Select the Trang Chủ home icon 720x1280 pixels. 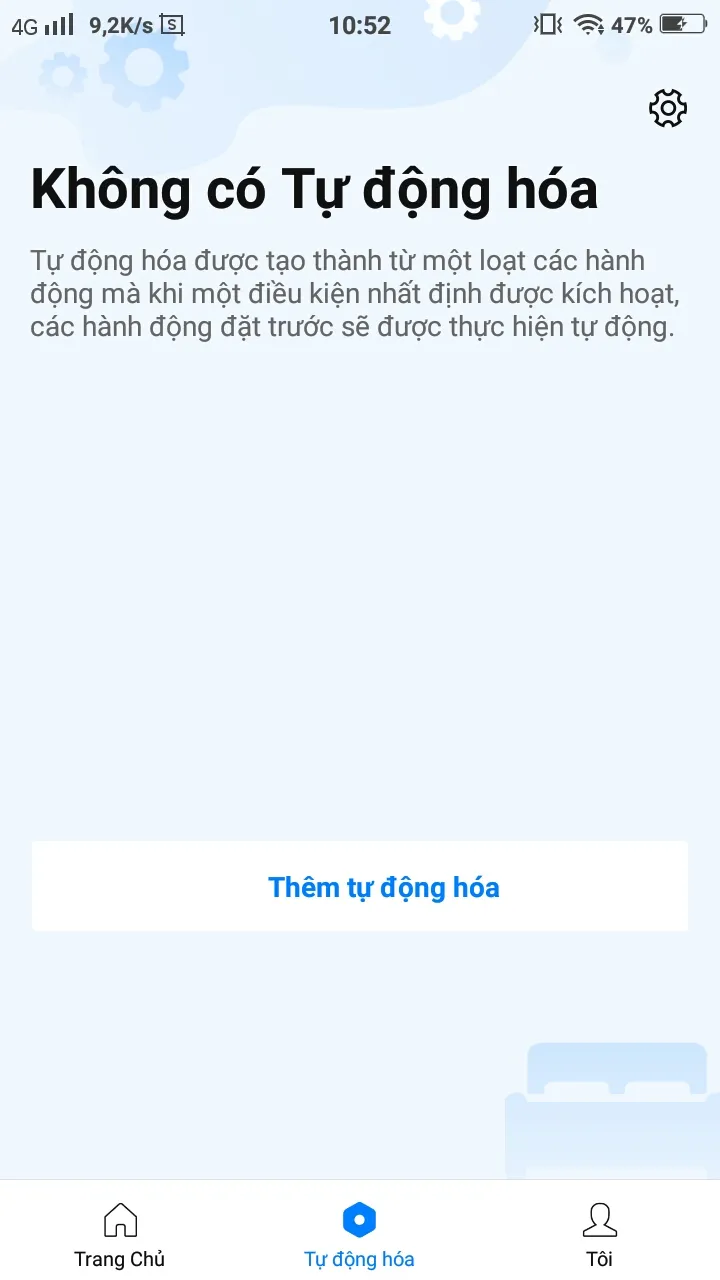[x=119, y=1219]
